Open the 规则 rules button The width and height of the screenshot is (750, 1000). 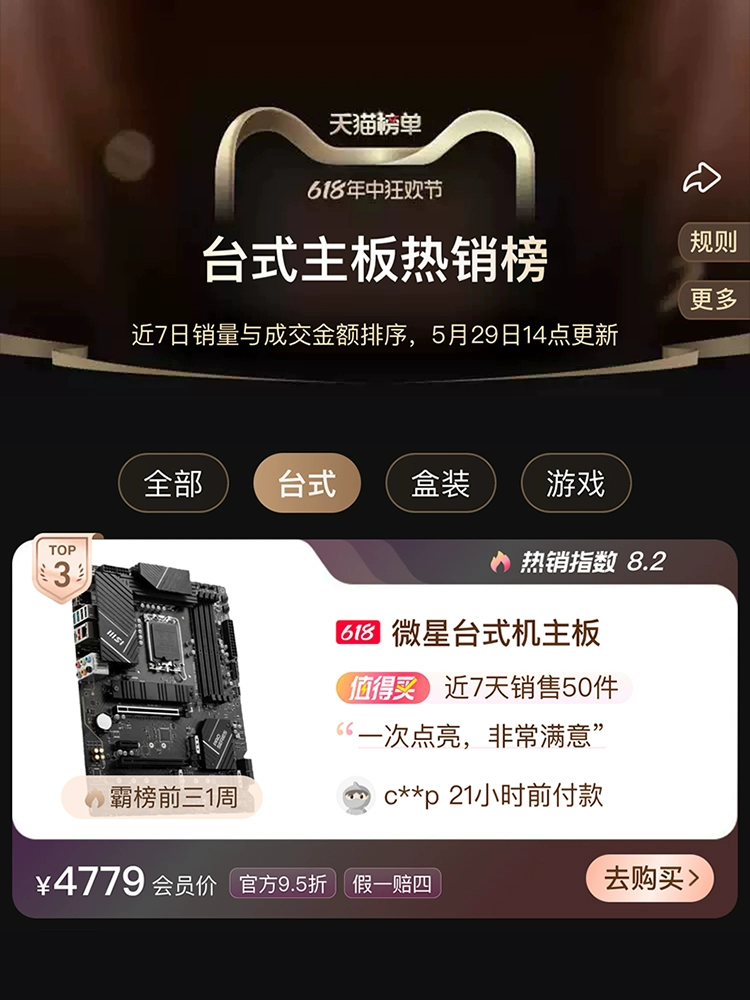pyautogui.click(x=714, y=242)
